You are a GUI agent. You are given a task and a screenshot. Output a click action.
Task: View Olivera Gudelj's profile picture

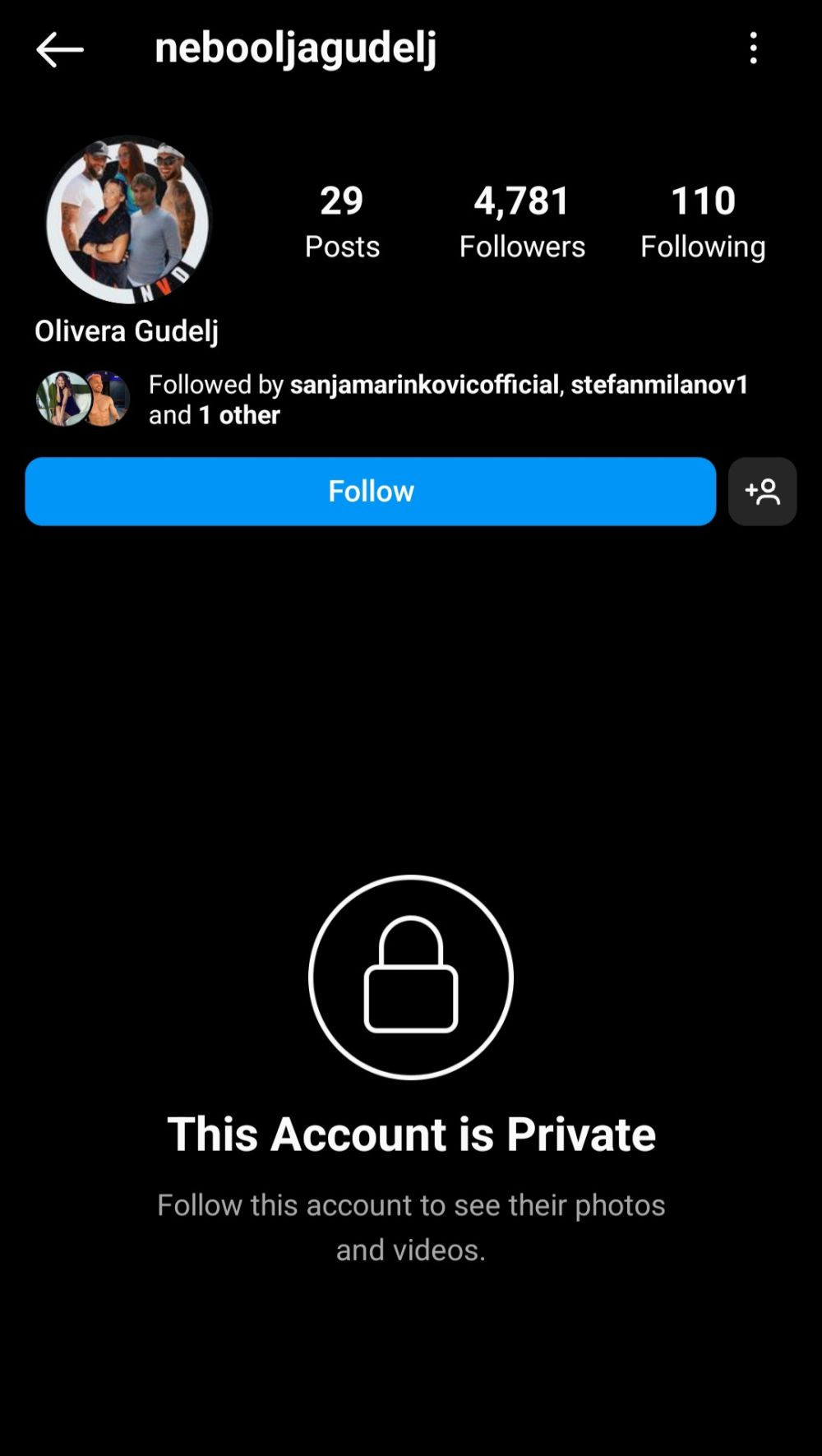click(128, 220)
